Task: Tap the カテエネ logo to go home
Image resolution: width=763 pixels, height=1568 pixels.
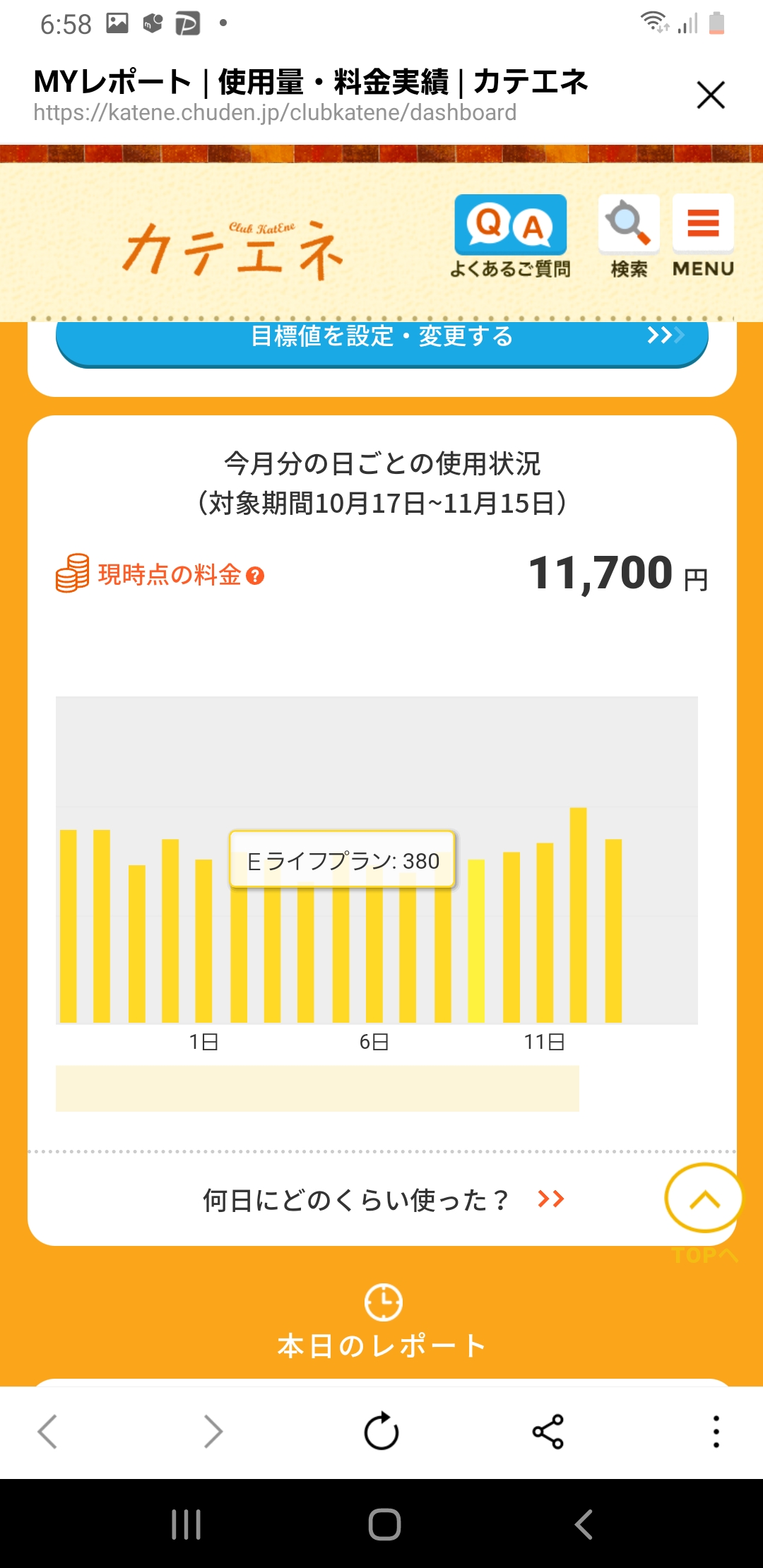Action: 233,249
